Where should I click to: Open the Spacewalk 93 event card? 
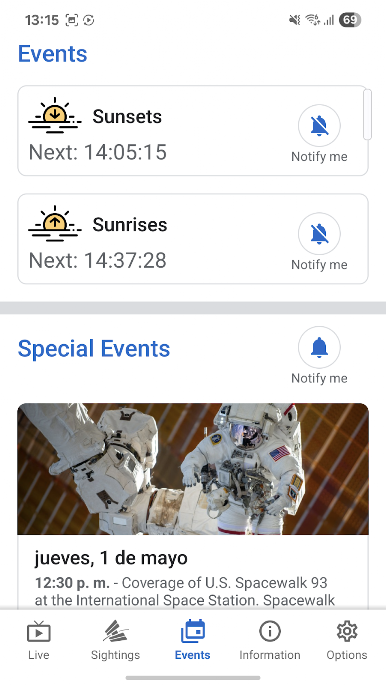pyautogui.click(x=193, y=506)
